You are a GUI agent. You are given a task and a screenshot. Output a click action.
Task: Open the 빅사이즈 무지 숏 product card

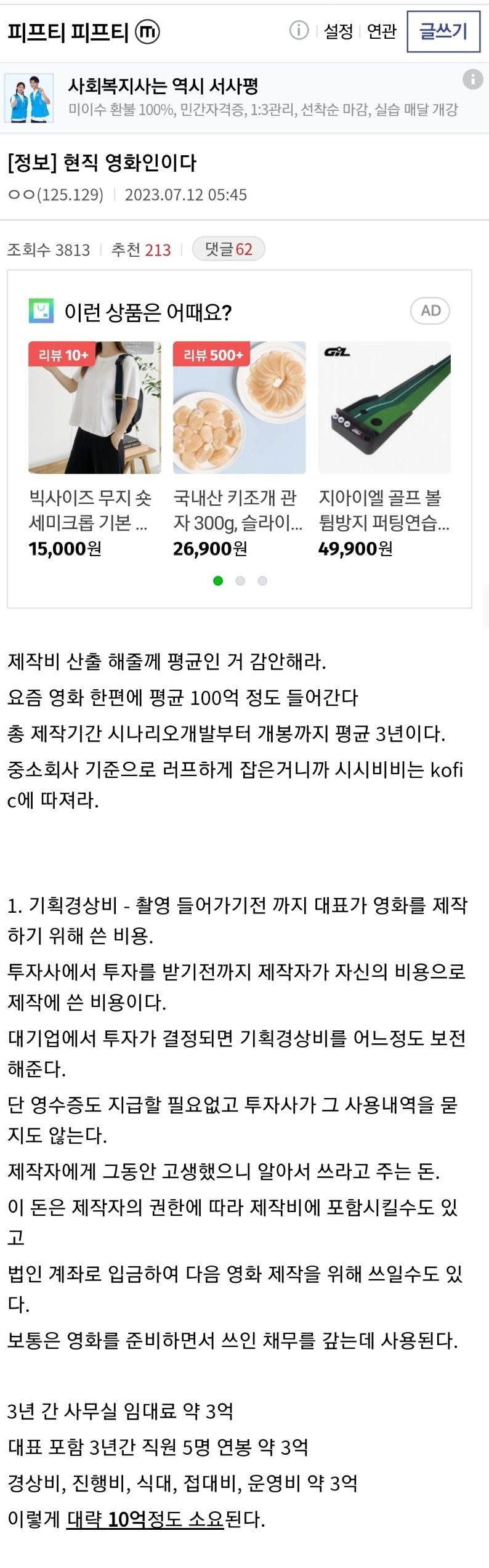(94, 448)
